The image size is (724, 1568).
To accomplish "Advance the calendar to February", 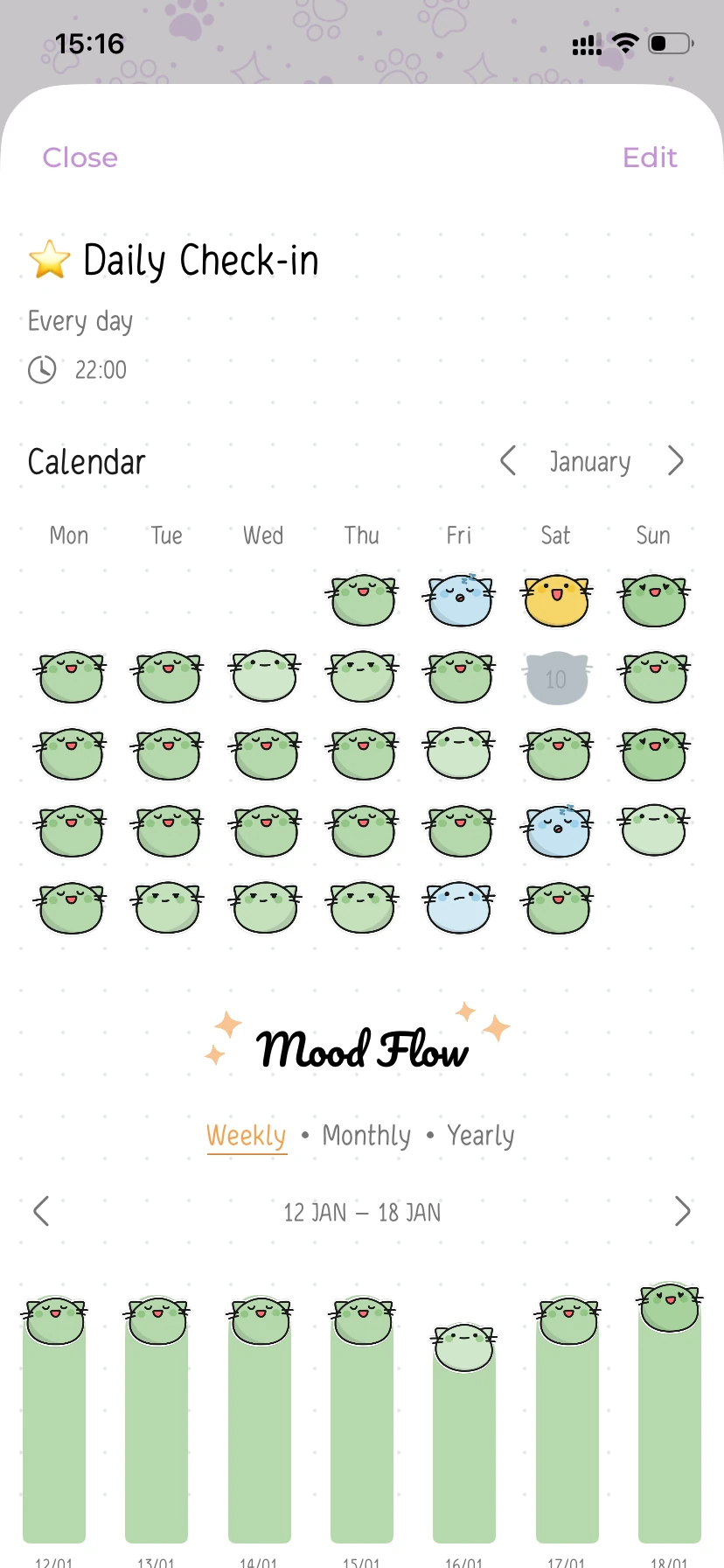I will pos(675,461).
